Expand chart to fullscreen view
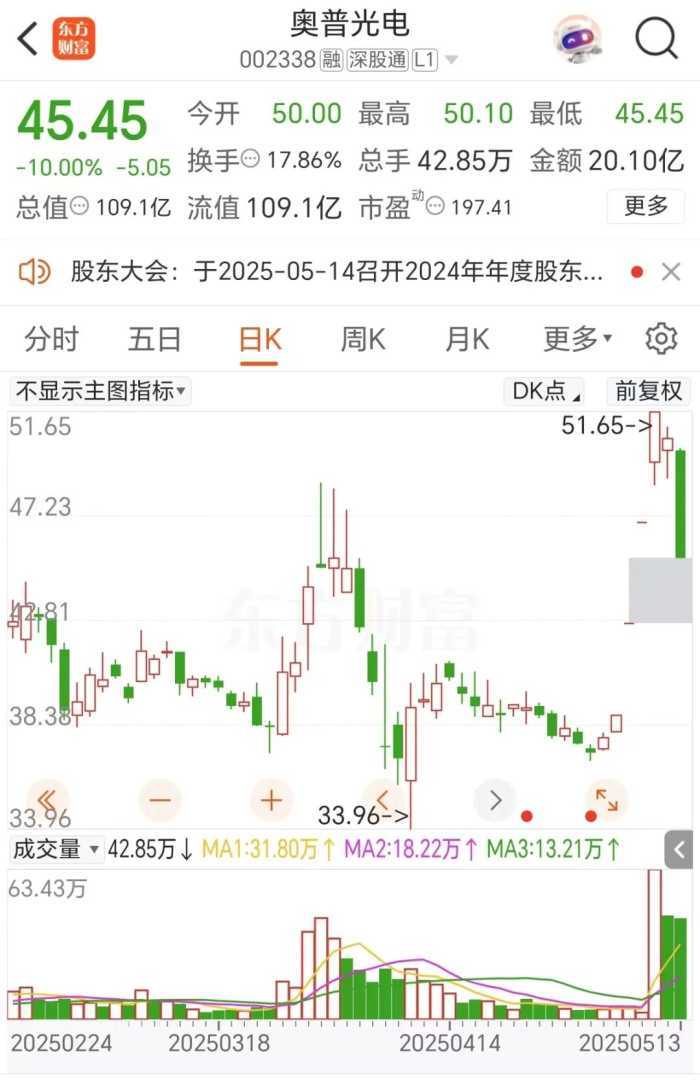This screenshot has height=1080, width=700. point(606,800)
